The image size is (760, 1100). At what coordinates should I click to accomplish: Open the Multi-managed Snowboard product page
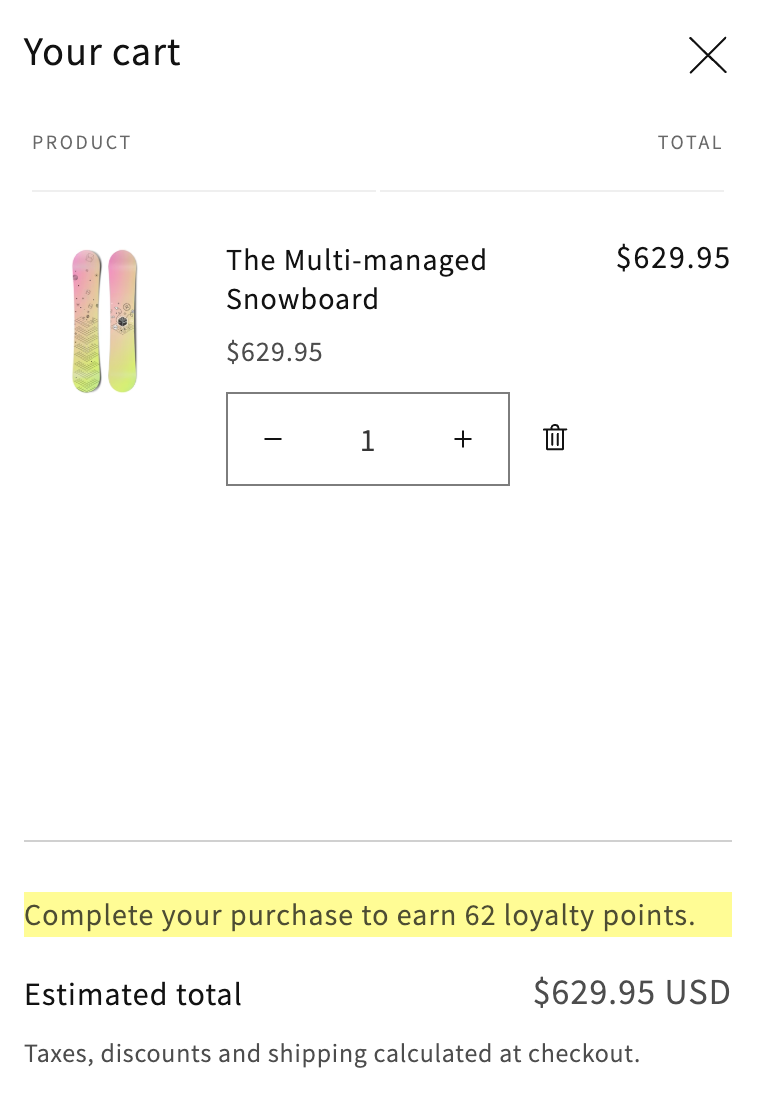355,279
